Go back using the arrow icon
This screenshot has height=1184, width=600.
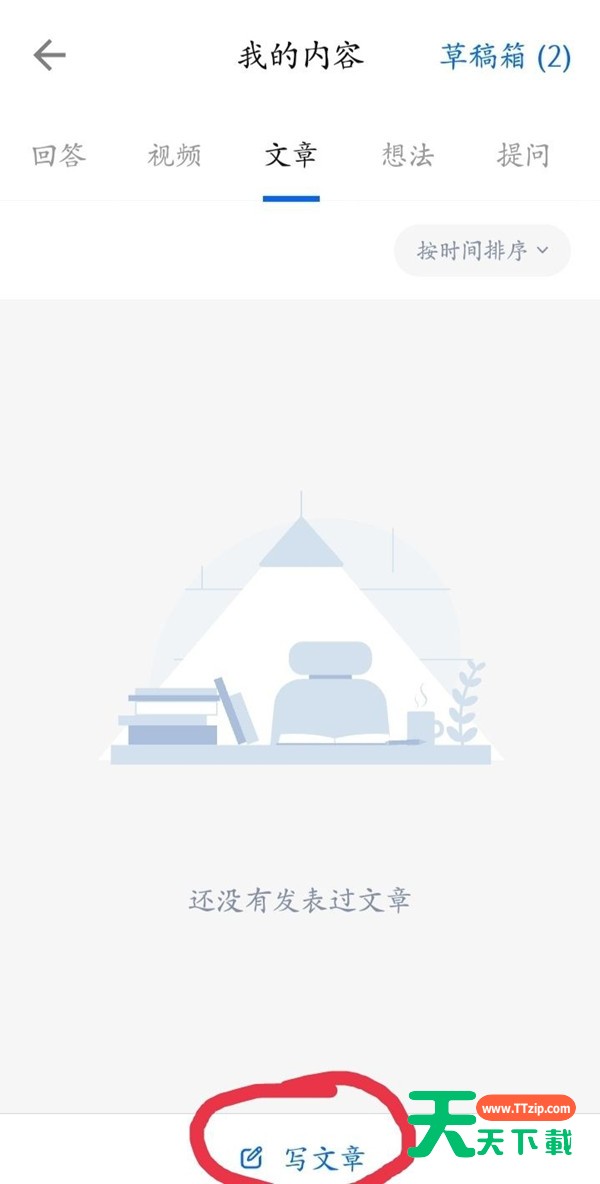coord(49,56)
